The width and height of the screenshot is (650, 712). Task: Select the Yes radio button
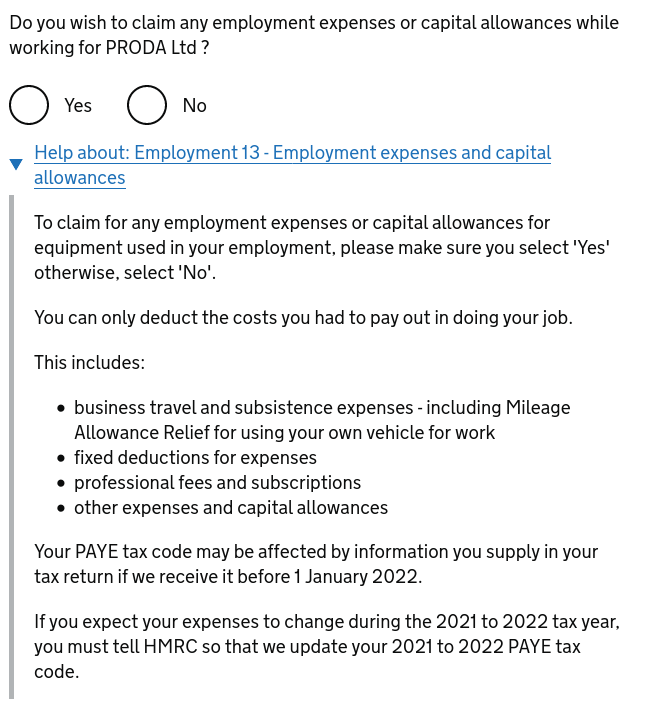[29, 105]
